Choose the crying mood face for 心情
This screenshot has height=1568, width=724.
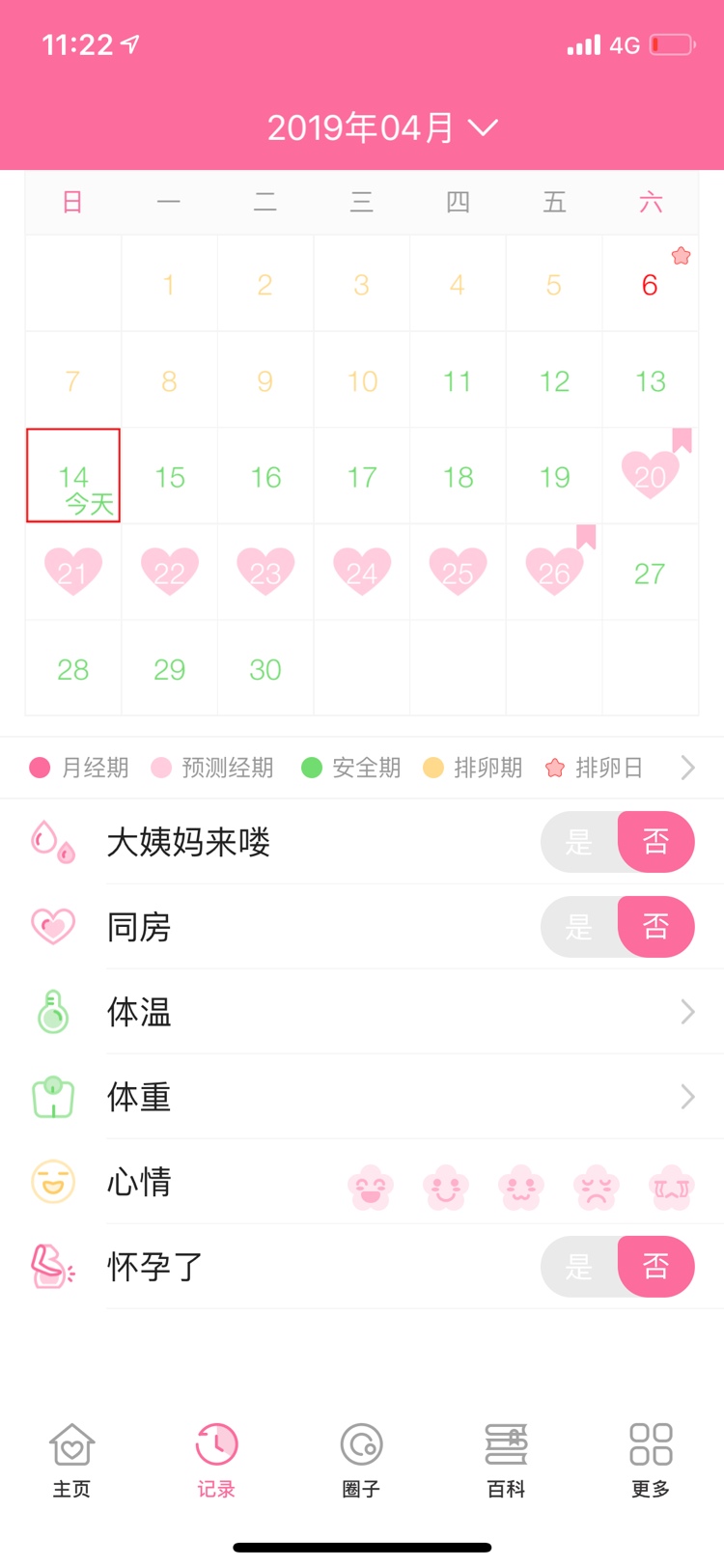(x=672, y=1187)
